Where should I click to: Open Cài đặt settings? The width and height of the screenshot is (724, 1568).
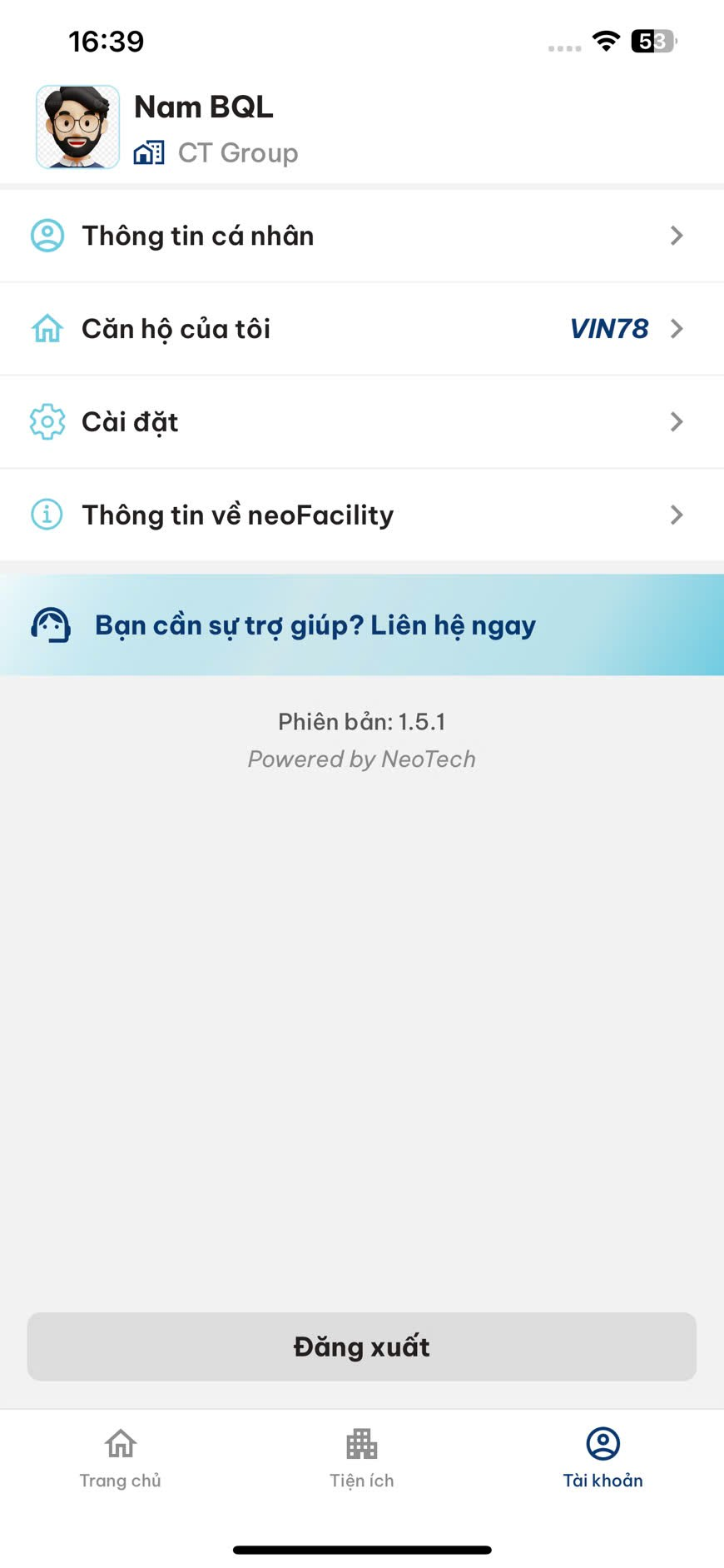(x=362, y=422)
